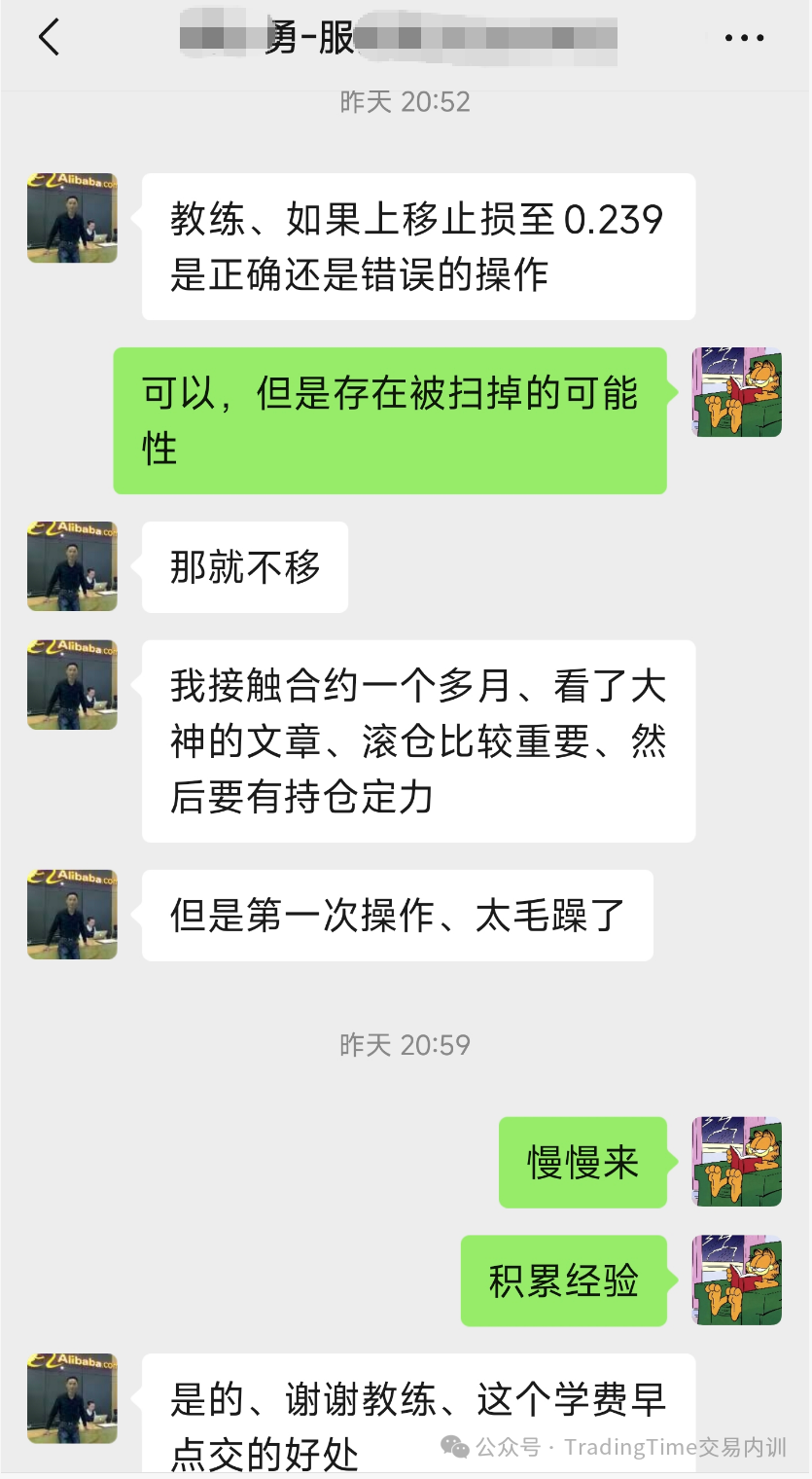
Task: Tap the avatar beside 但是第一次操作 message
Action: coord(71,915)
